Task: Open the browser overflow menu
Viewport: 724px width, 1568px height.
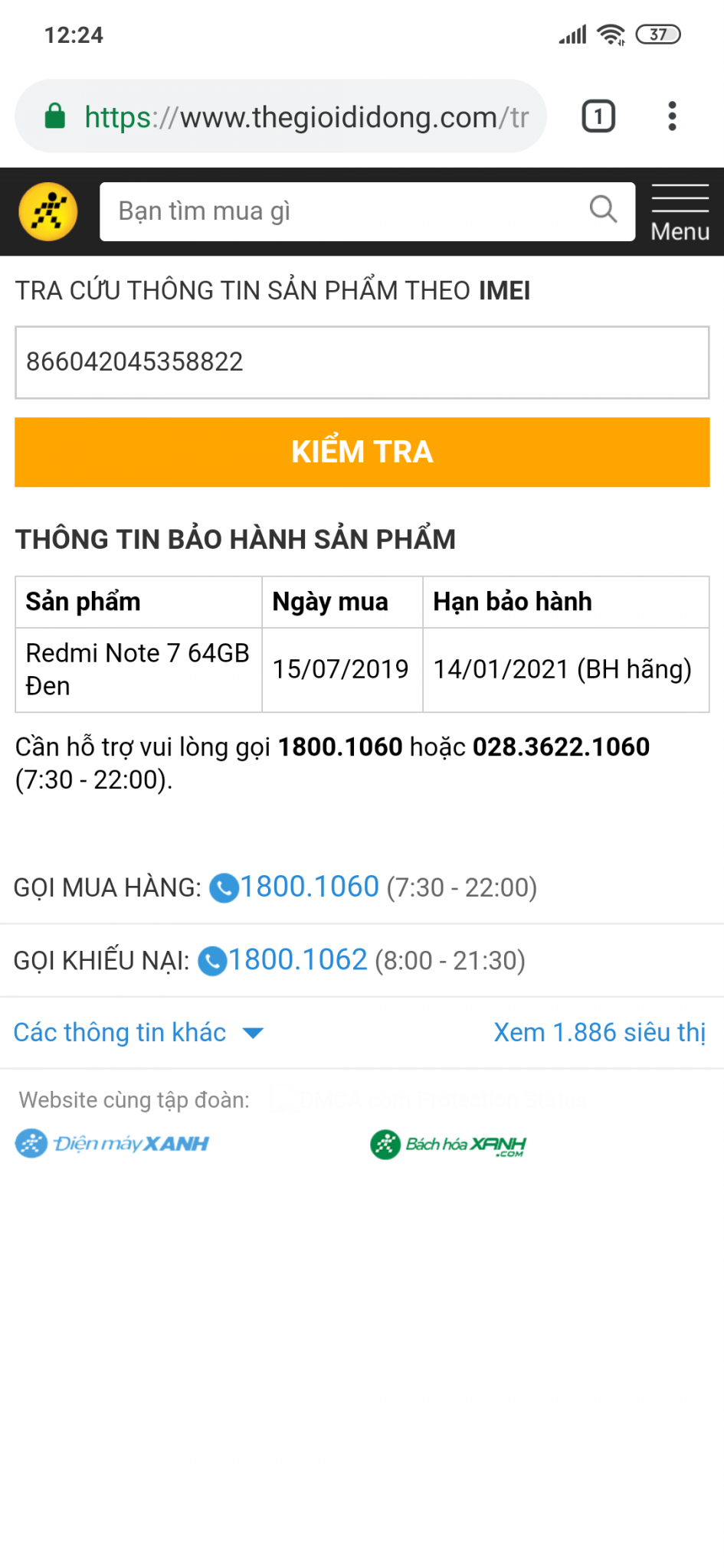Action: click(672, 116)
